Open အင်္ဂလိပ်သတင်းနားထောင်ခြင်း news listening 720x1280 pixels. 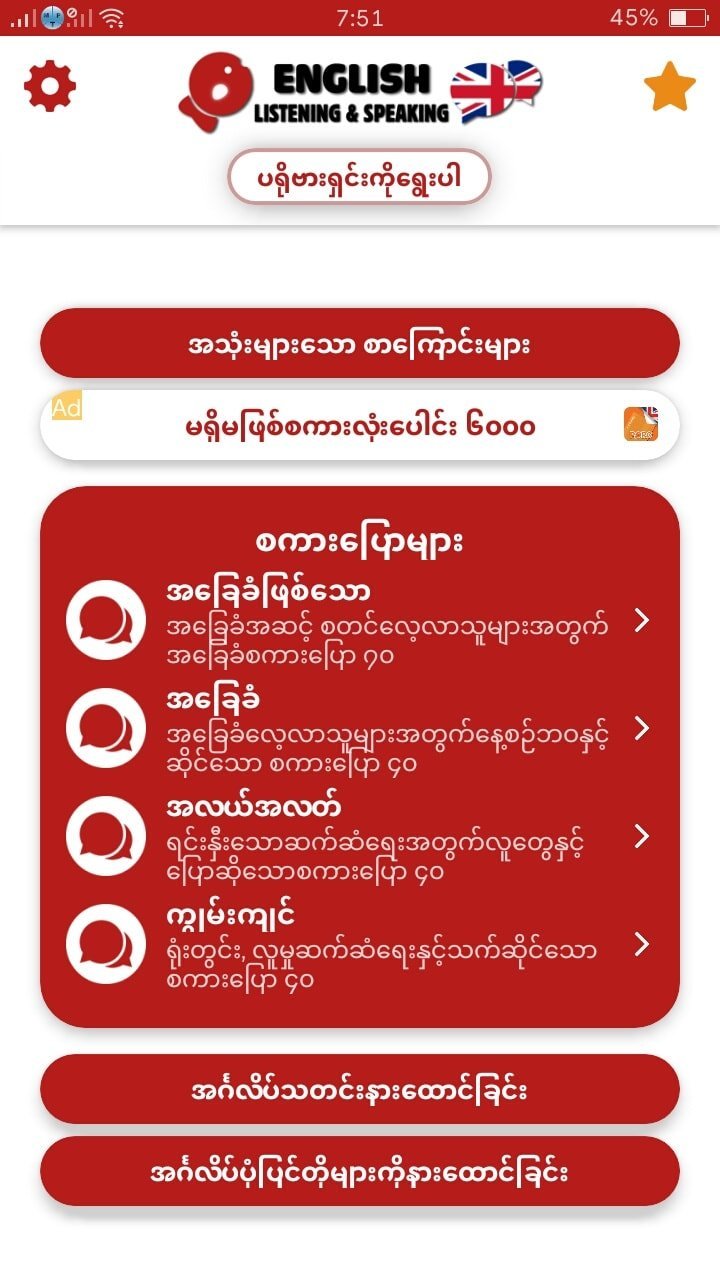tap(359, 1090)
